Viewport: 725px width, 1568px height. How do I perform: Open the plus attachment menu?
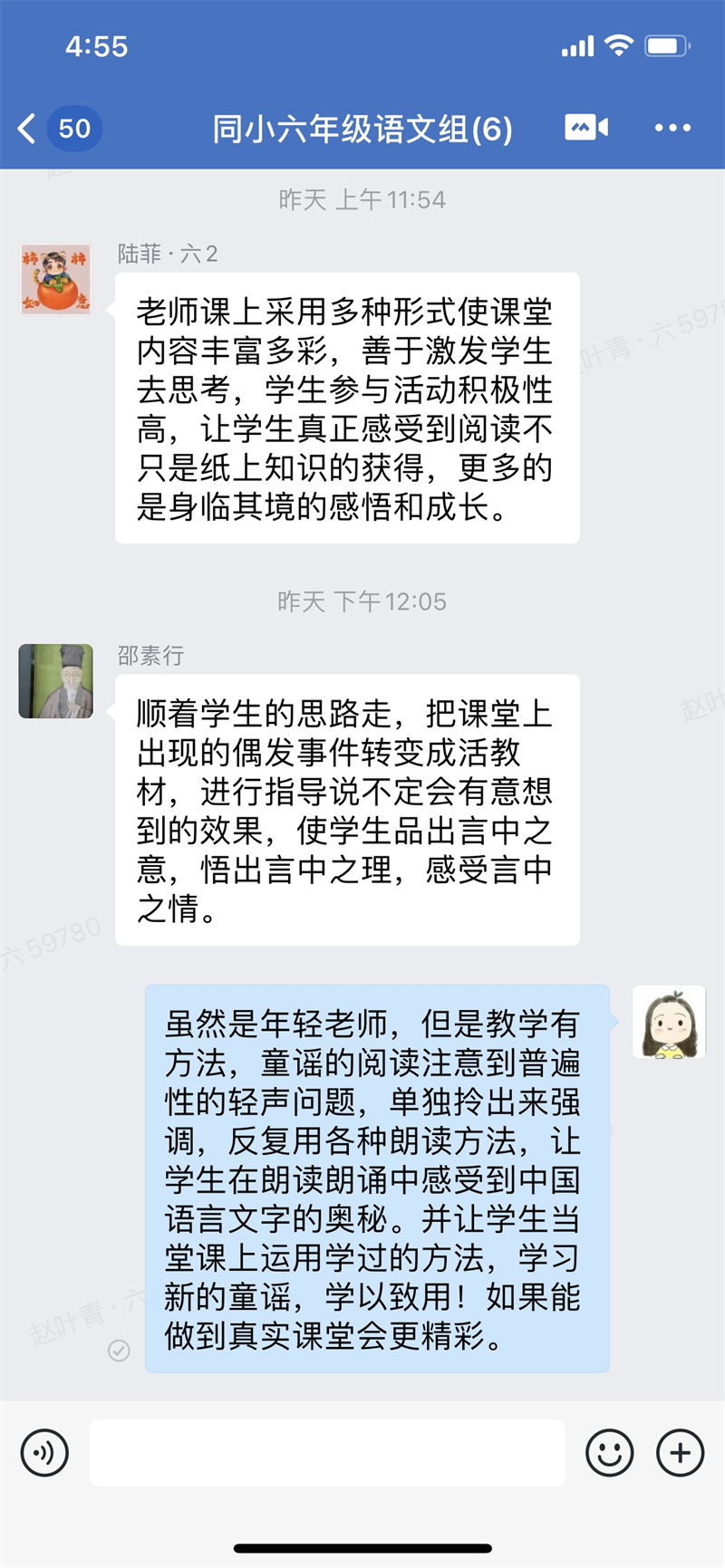pyautogui.click(x=680, y=1453)
